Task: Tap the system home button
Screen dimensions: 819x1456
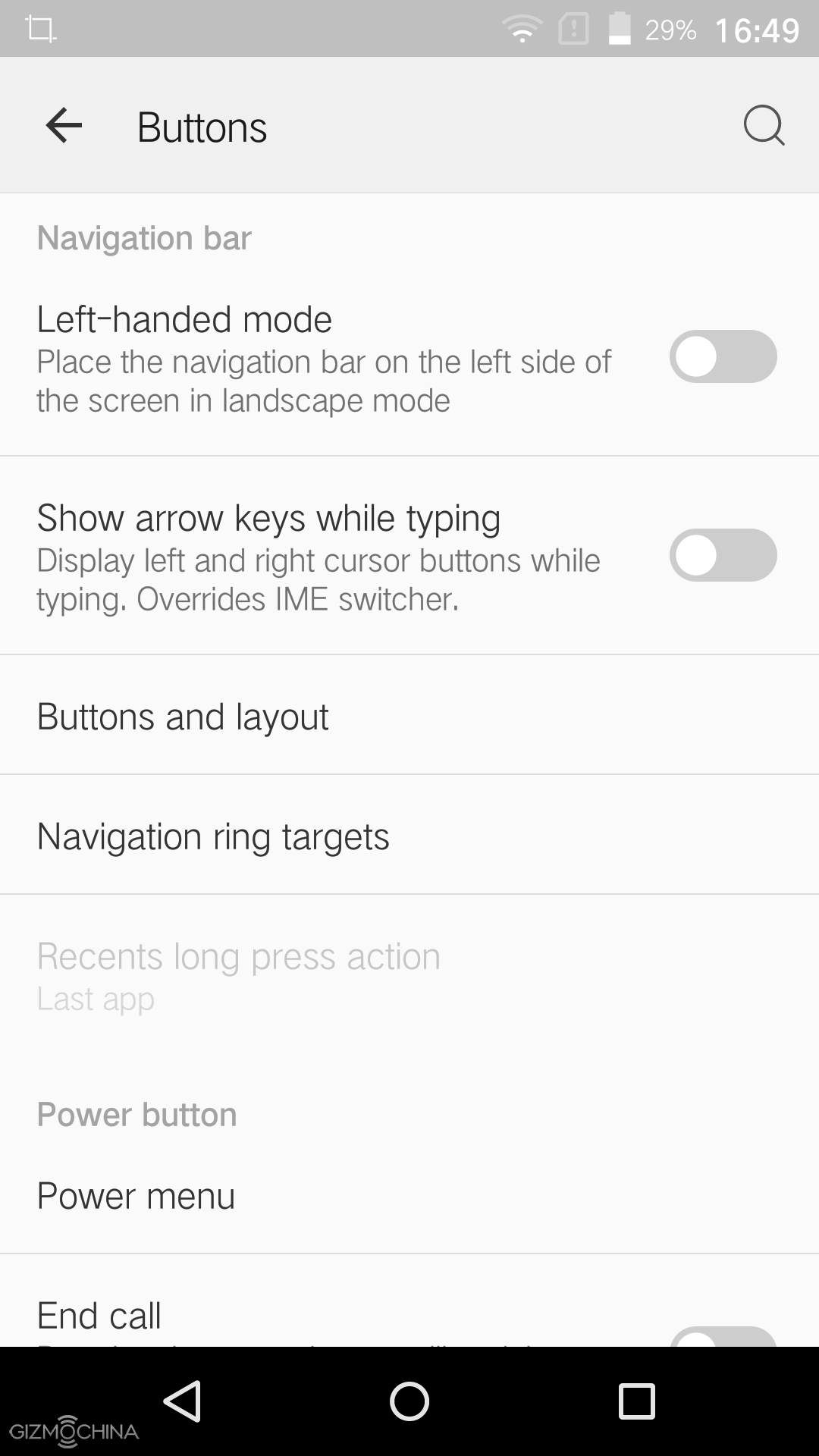Action: (409, 1401)
